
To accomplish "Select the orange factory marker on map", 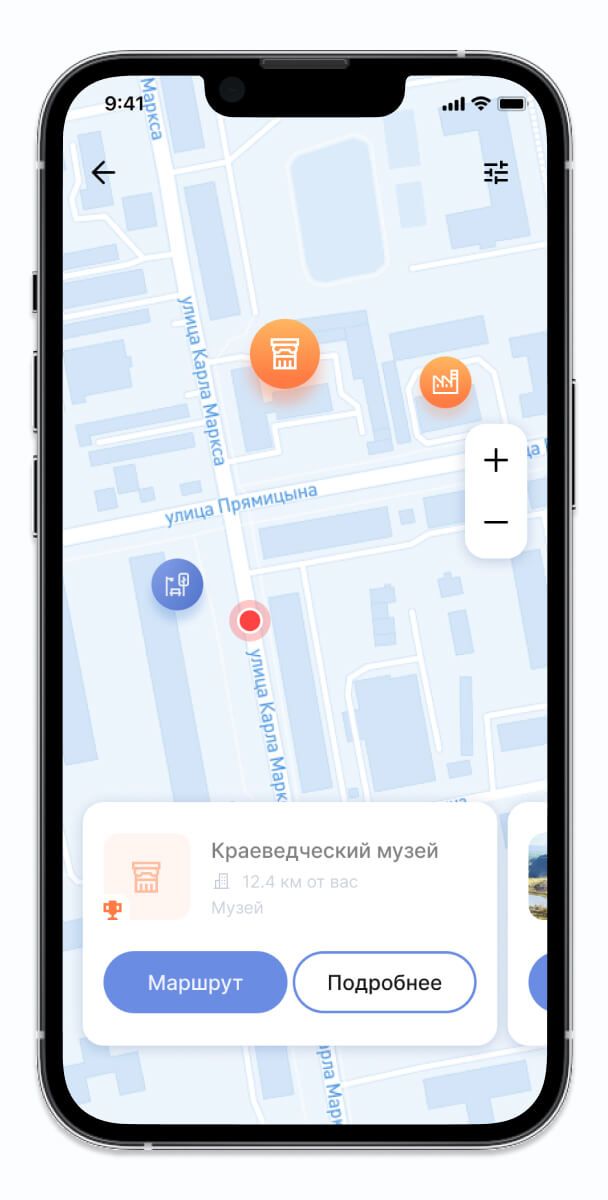I will coord(445,382).
